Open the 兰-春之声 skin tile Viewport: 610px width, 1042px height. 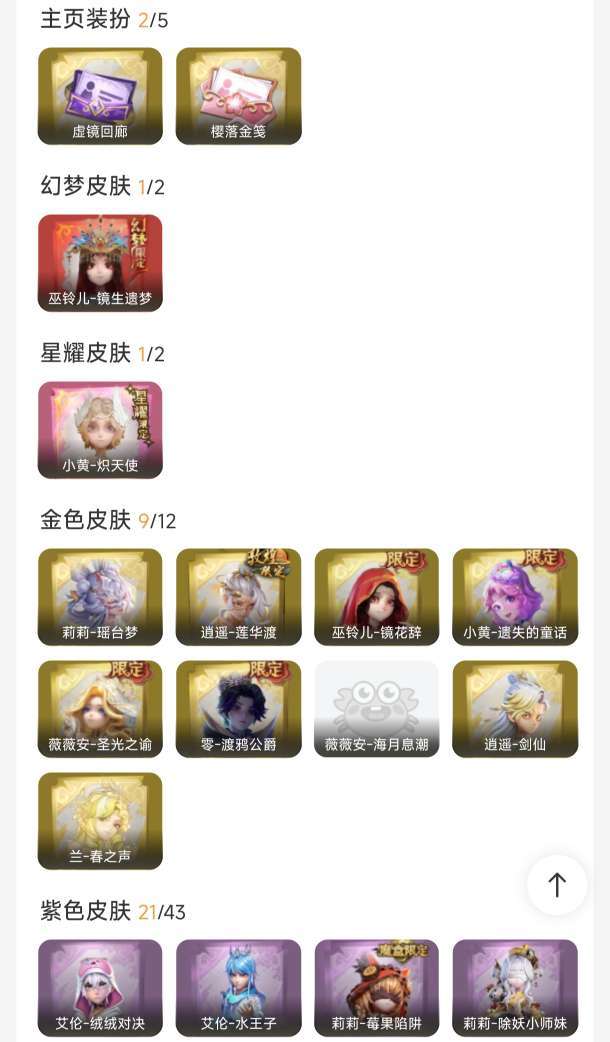point(100,821)
